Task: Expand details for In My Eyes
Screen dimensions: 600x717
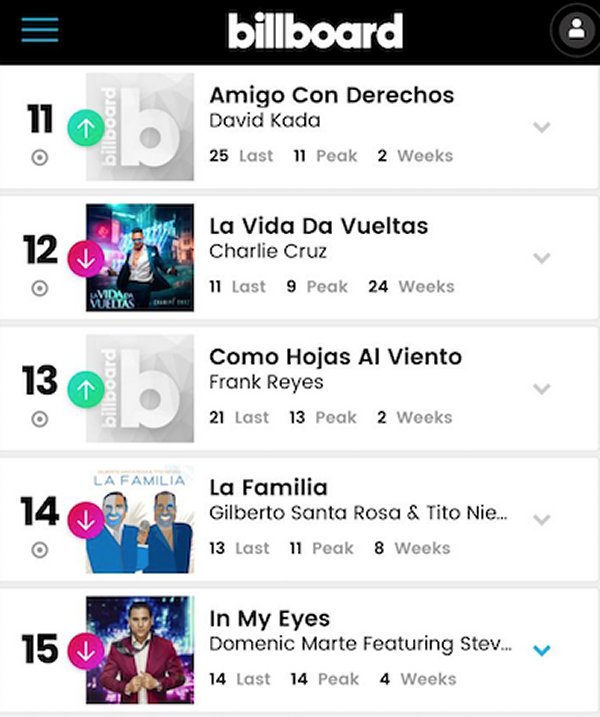Action: [542, 650]
